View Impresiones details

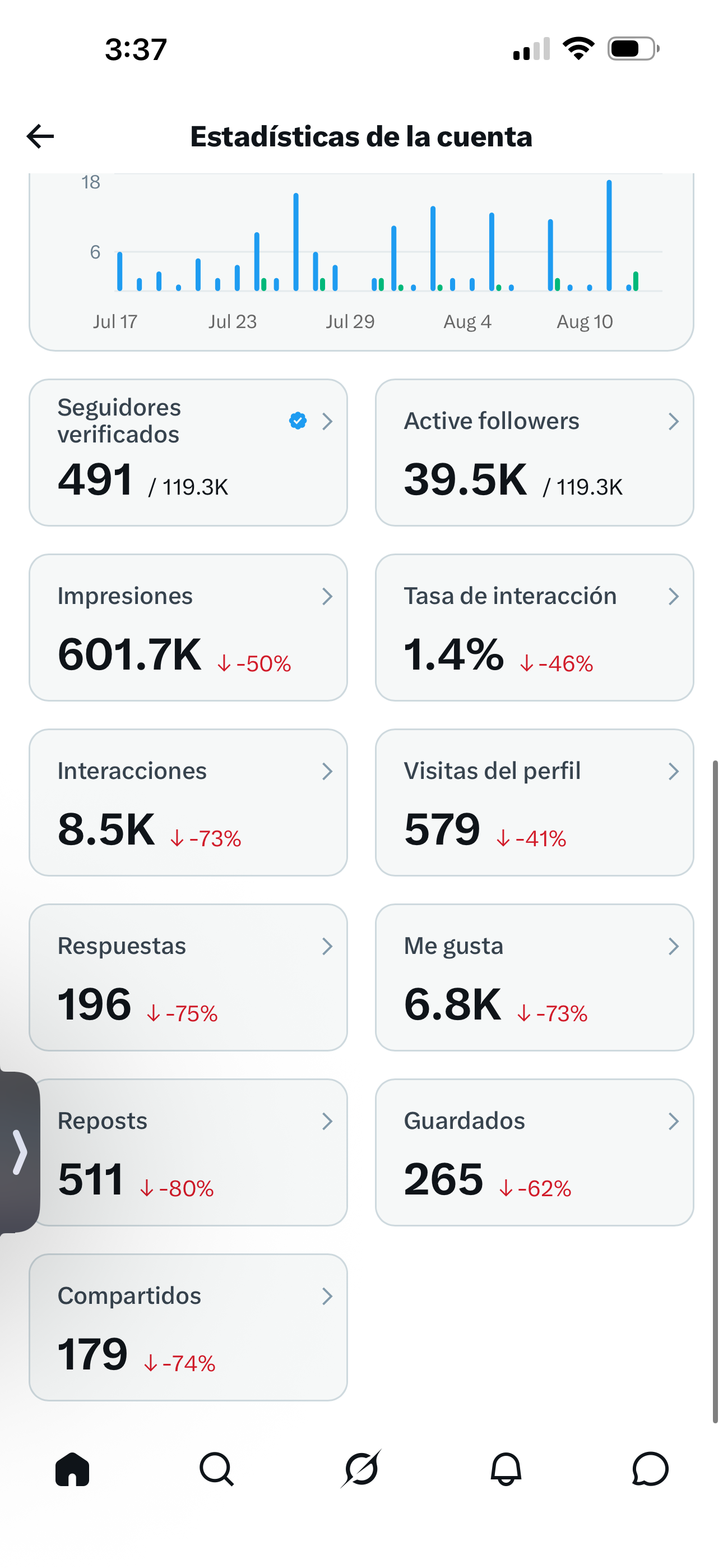[188, 628]
